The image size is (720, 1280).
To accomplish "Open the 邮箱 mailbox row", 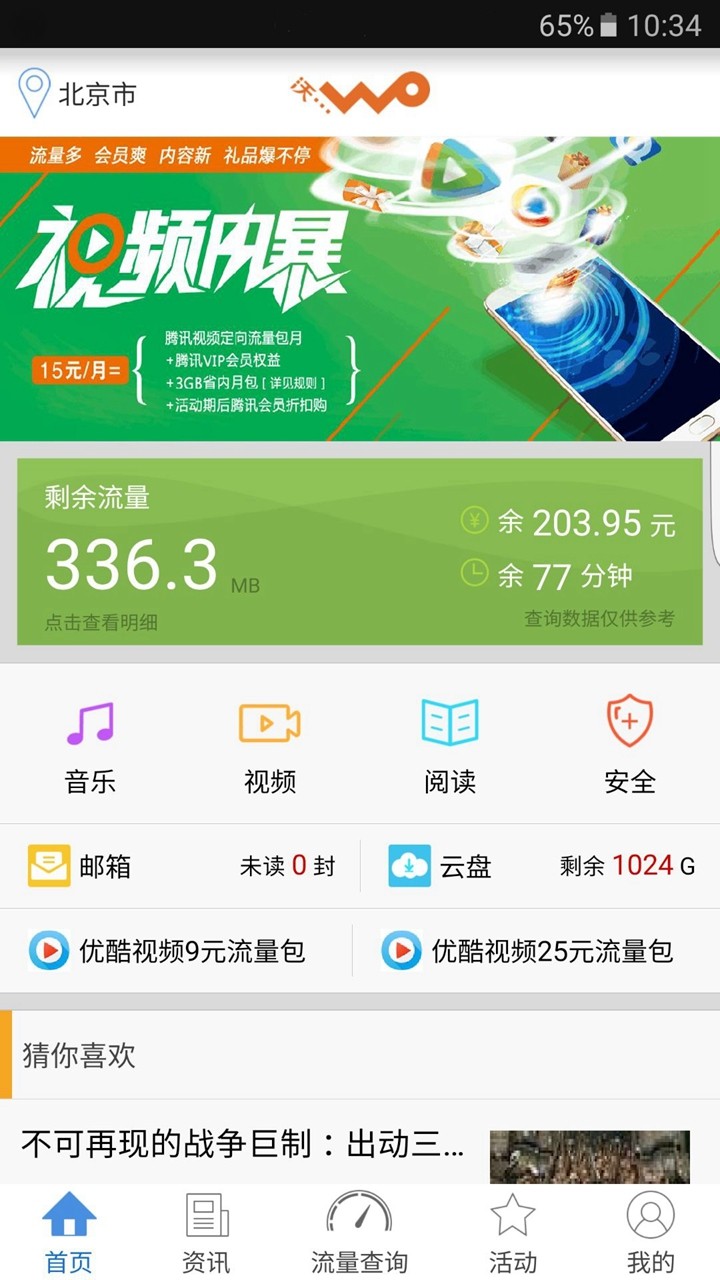I will click(180, 866).
